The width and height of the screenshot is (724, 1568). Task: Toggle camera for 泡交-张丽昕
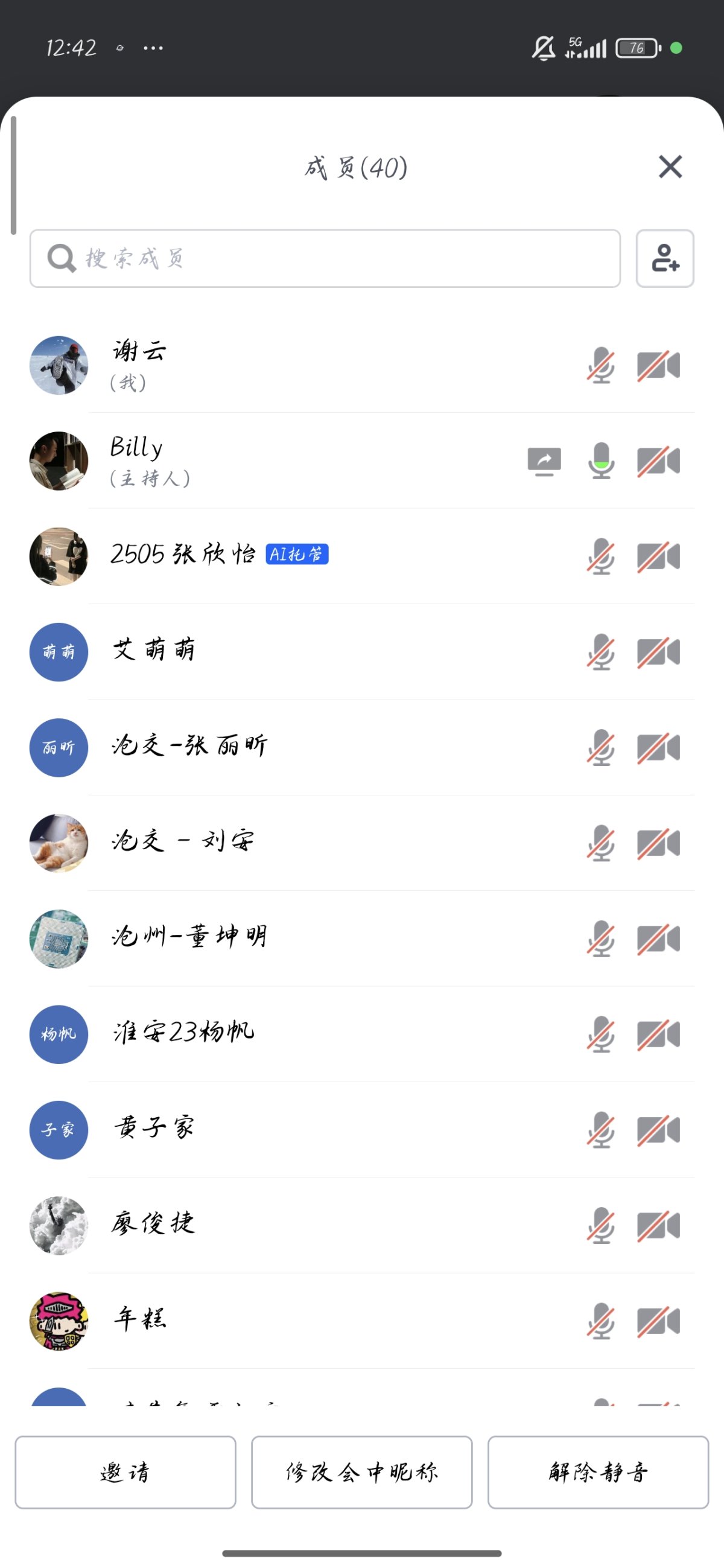pyautogui.click(x=658, y=747)
